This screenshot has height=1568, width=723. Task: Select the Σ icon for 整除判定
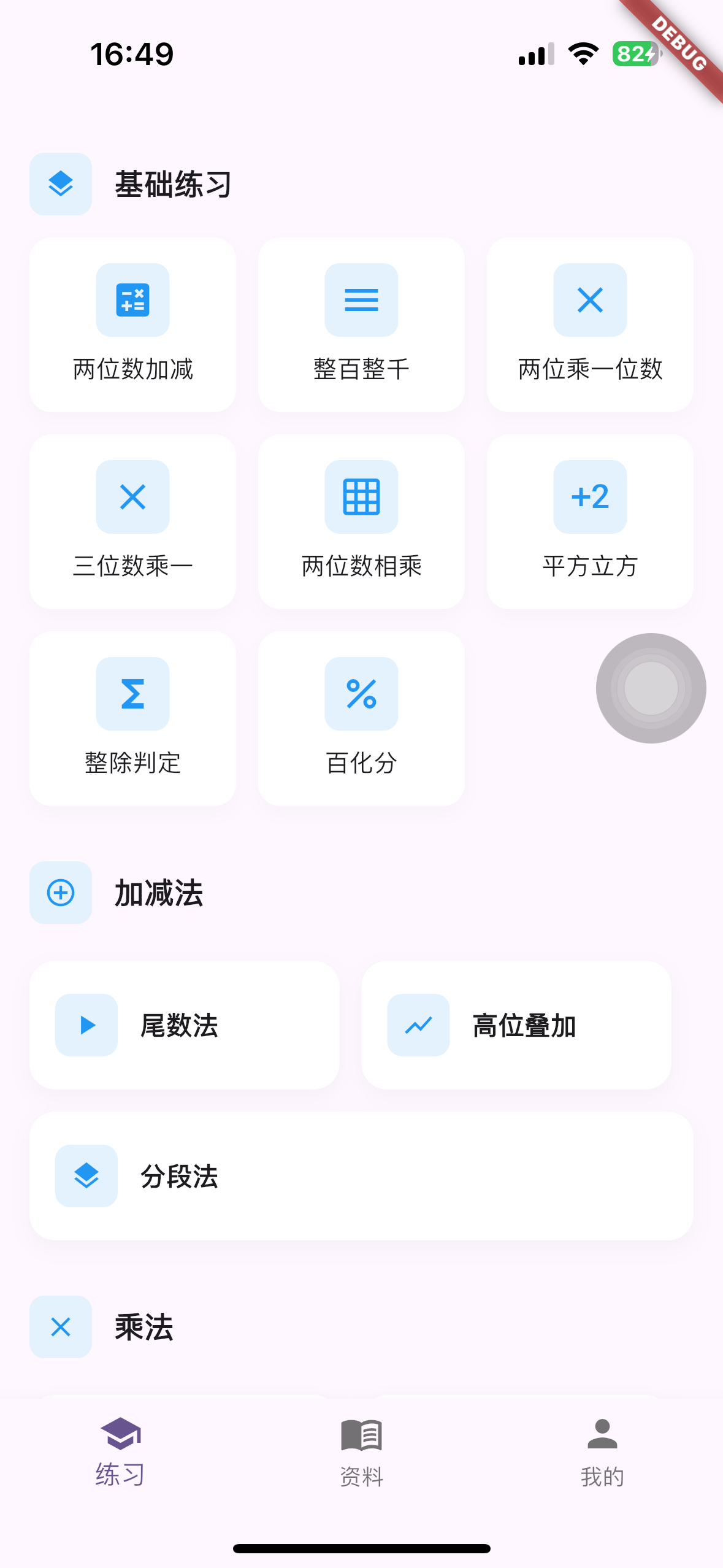(x=132, y=694)
